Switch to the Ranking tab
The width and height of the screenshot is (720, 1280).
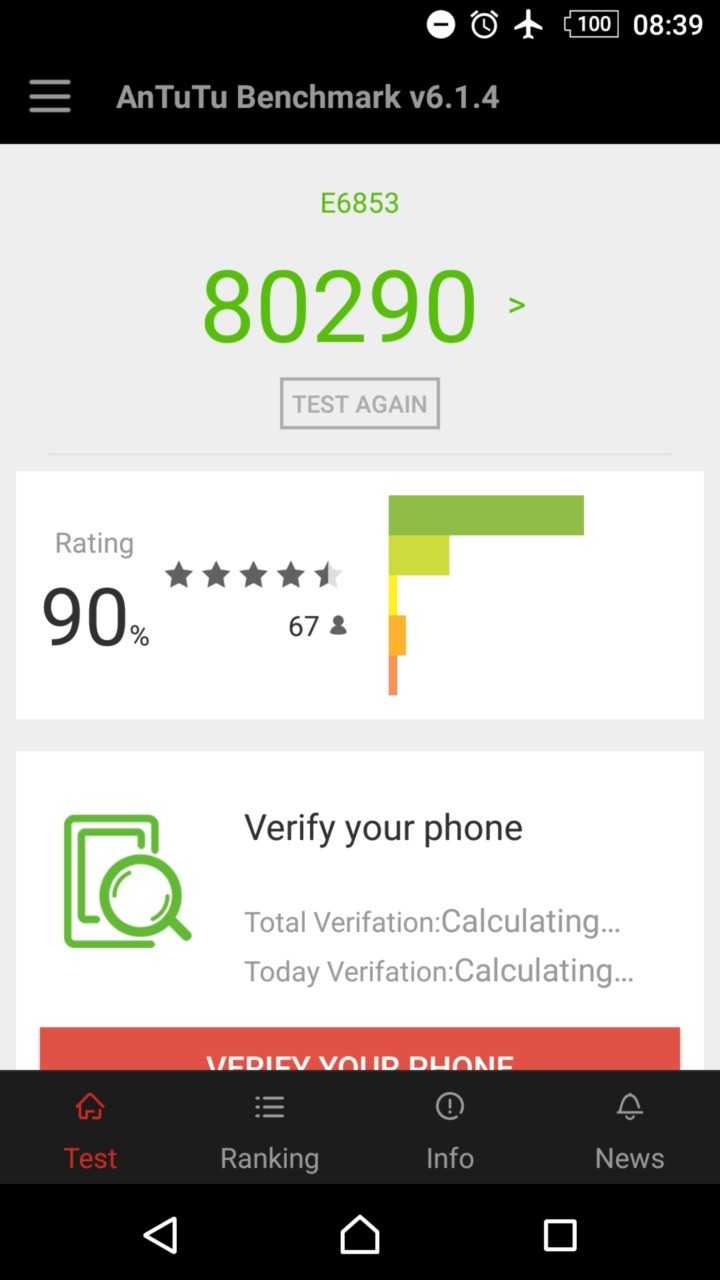coord(270,1128)
